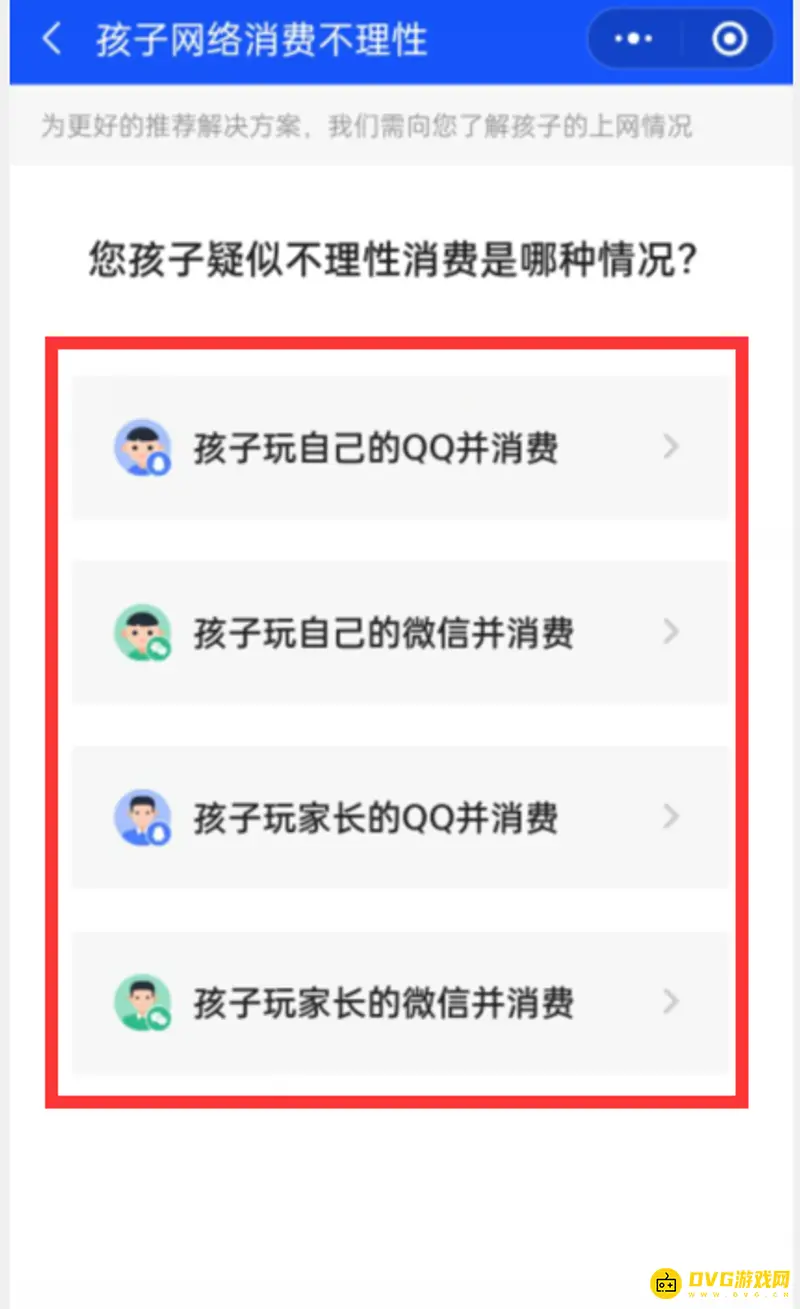Open the 孩子玩家长的微信并消费 chevron arrow
Image resolution: width=800 pixels, height=1309 pixels.
click(x=671, y=1003)
